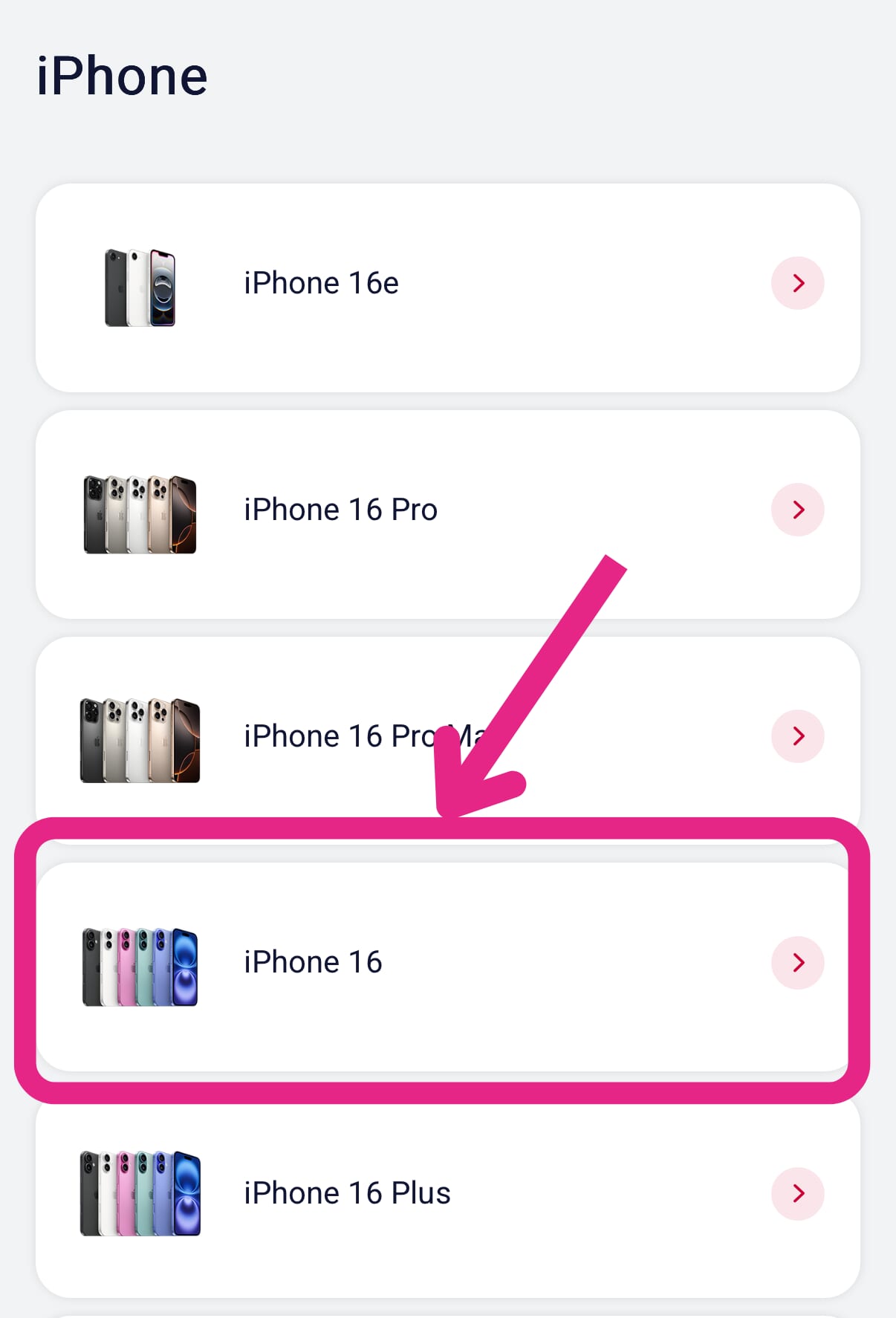This screenshot has width=896, height=1318.
Task: Open the iPhone 16 model row
Action: 447,963
